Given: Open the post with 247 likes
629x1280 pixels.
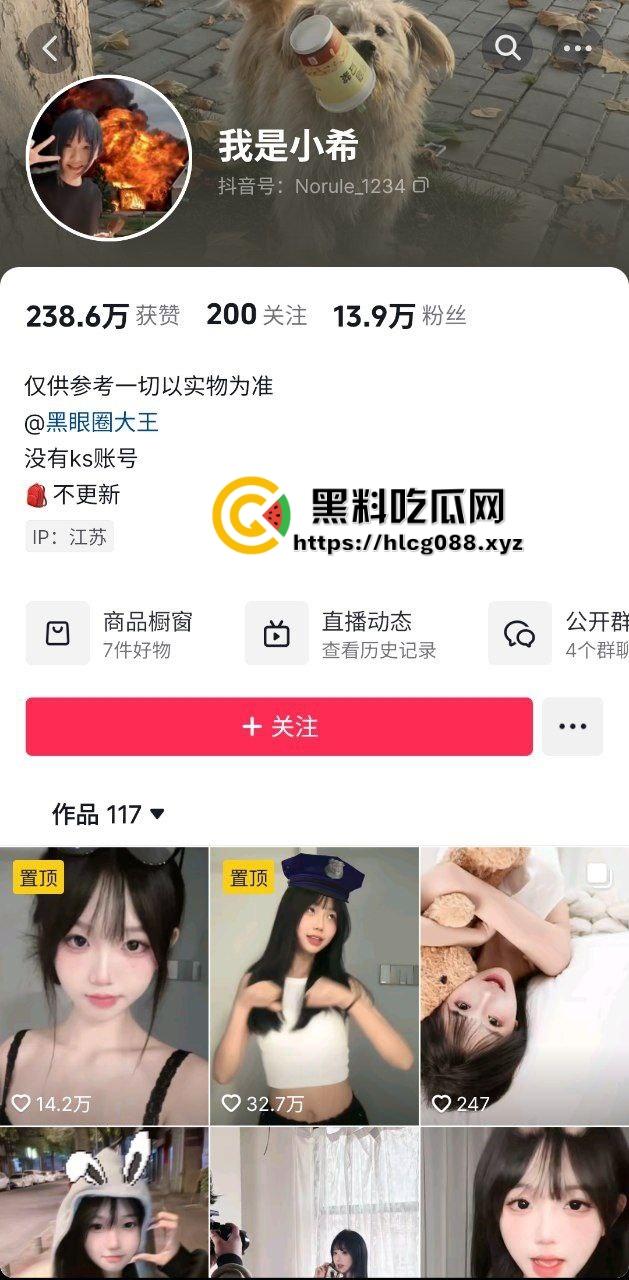Looking at the screenshot, I should point(524,985).
